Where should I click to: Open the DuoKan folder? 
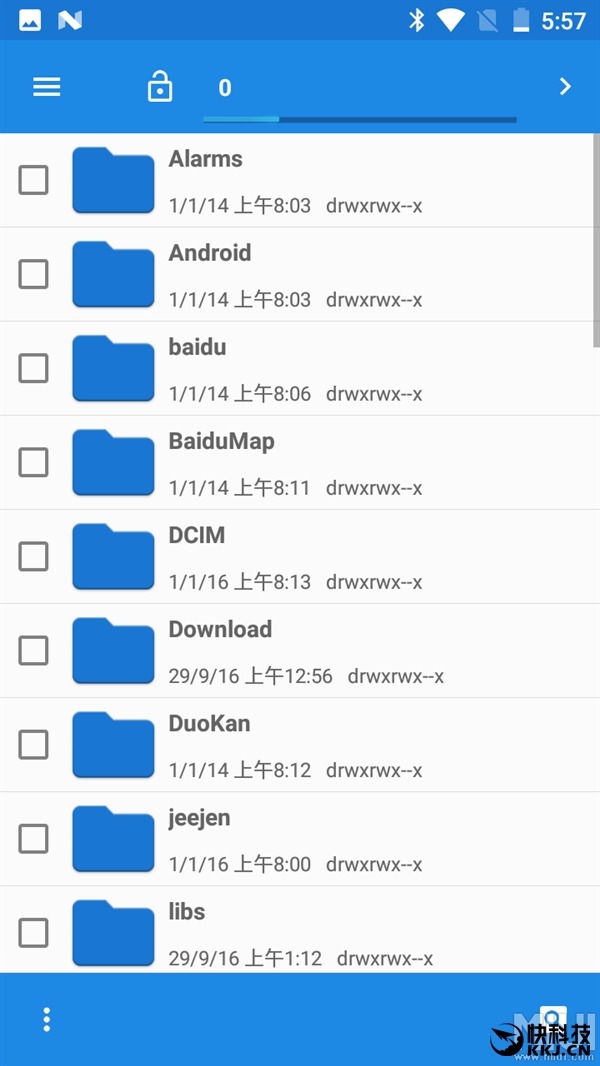coord(209,724)
